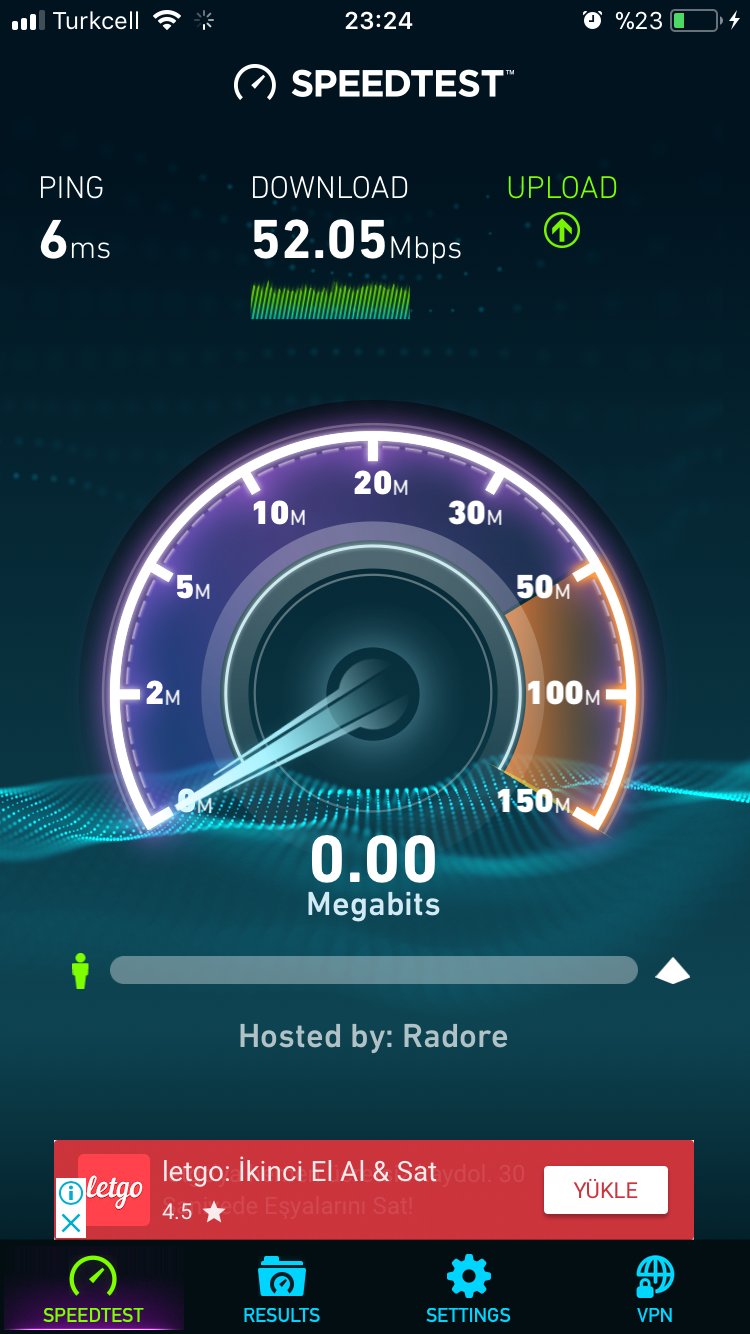The width and height of the screenshot is (750, 1334).
Task: Tap the YÜKLE button on letgo ad
Action: tap(606, 1190)
